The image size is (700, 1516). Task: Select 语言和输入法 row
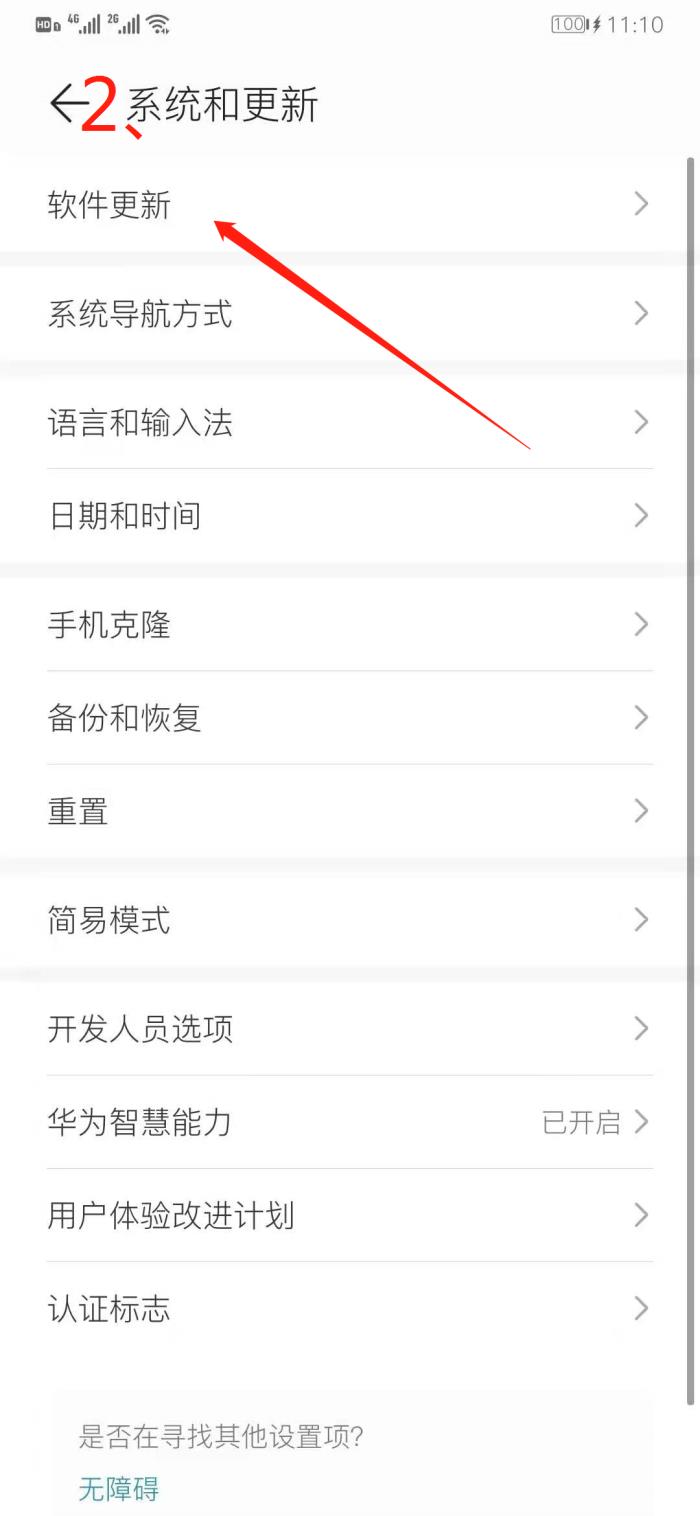click(350, 423)
